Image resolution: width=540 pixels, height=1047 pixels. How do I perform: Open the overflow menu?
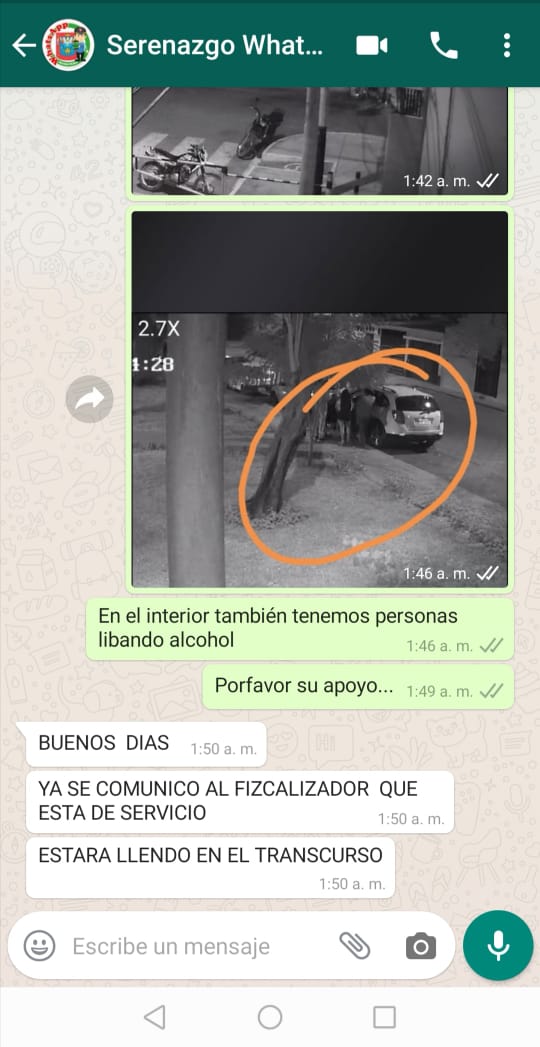(x=507, y=45)
